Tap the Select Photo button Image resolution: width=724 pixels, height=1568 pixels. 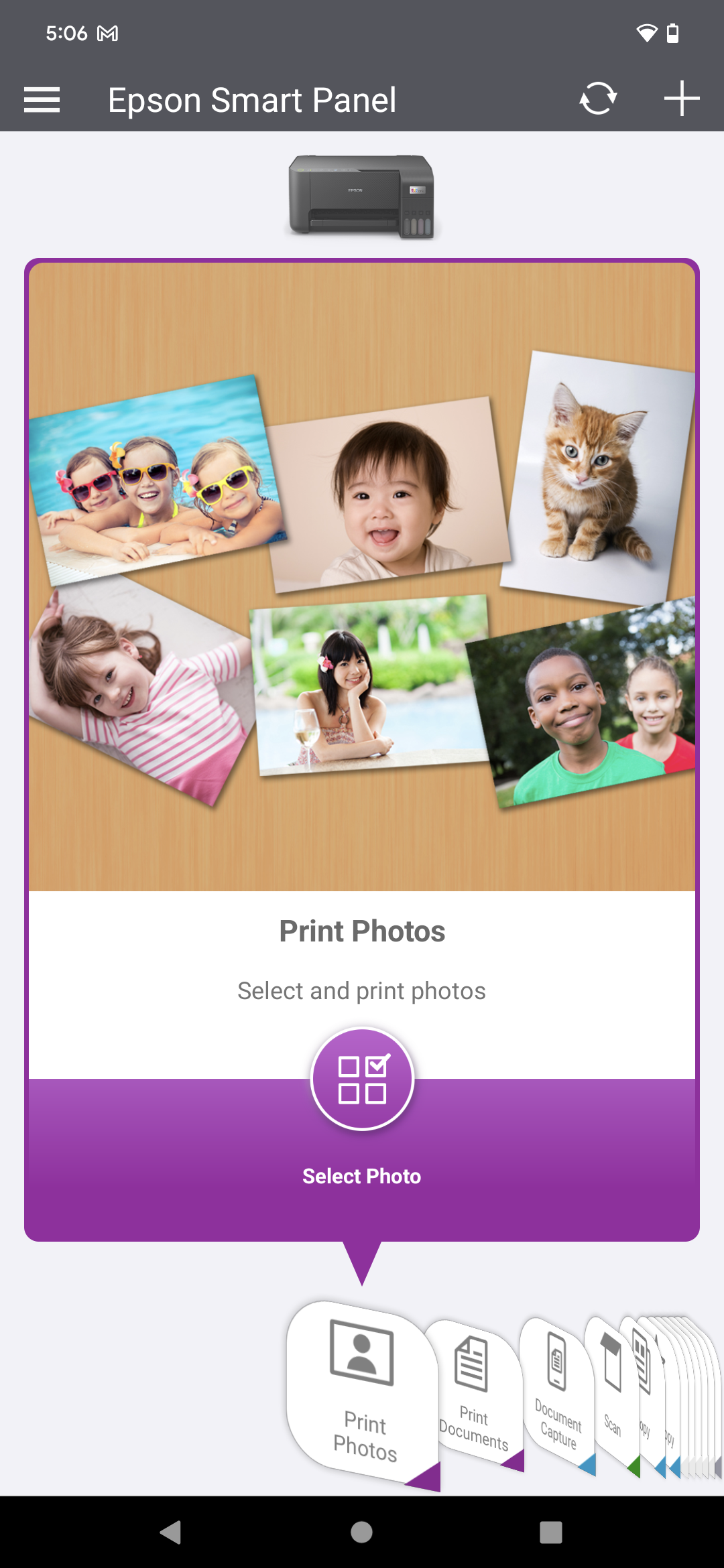point(362,1080)
